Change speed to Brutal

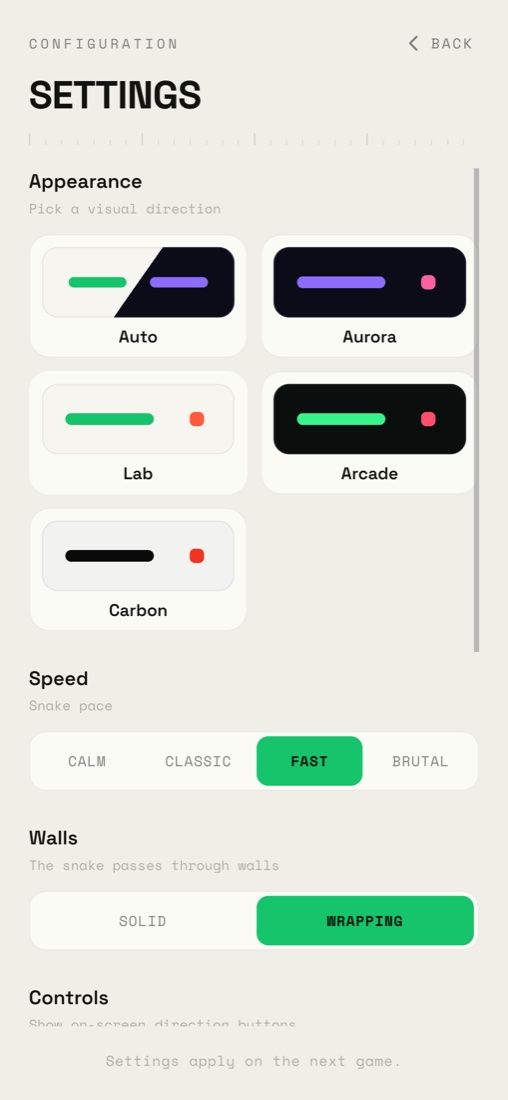click(x=420, y=761)
